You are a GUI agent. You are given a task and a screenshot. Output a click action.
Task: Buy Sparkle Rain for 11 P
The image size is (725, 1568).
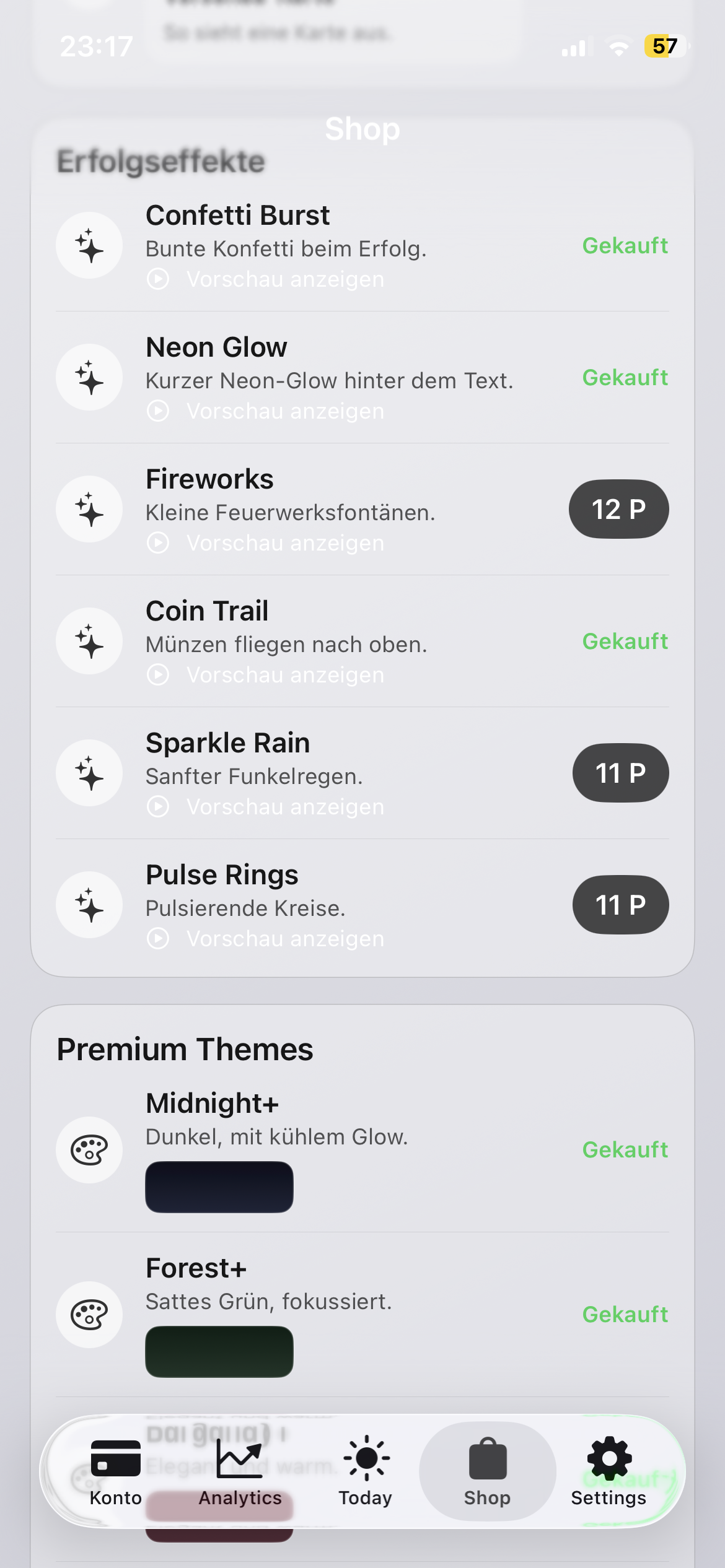(620, 773)
